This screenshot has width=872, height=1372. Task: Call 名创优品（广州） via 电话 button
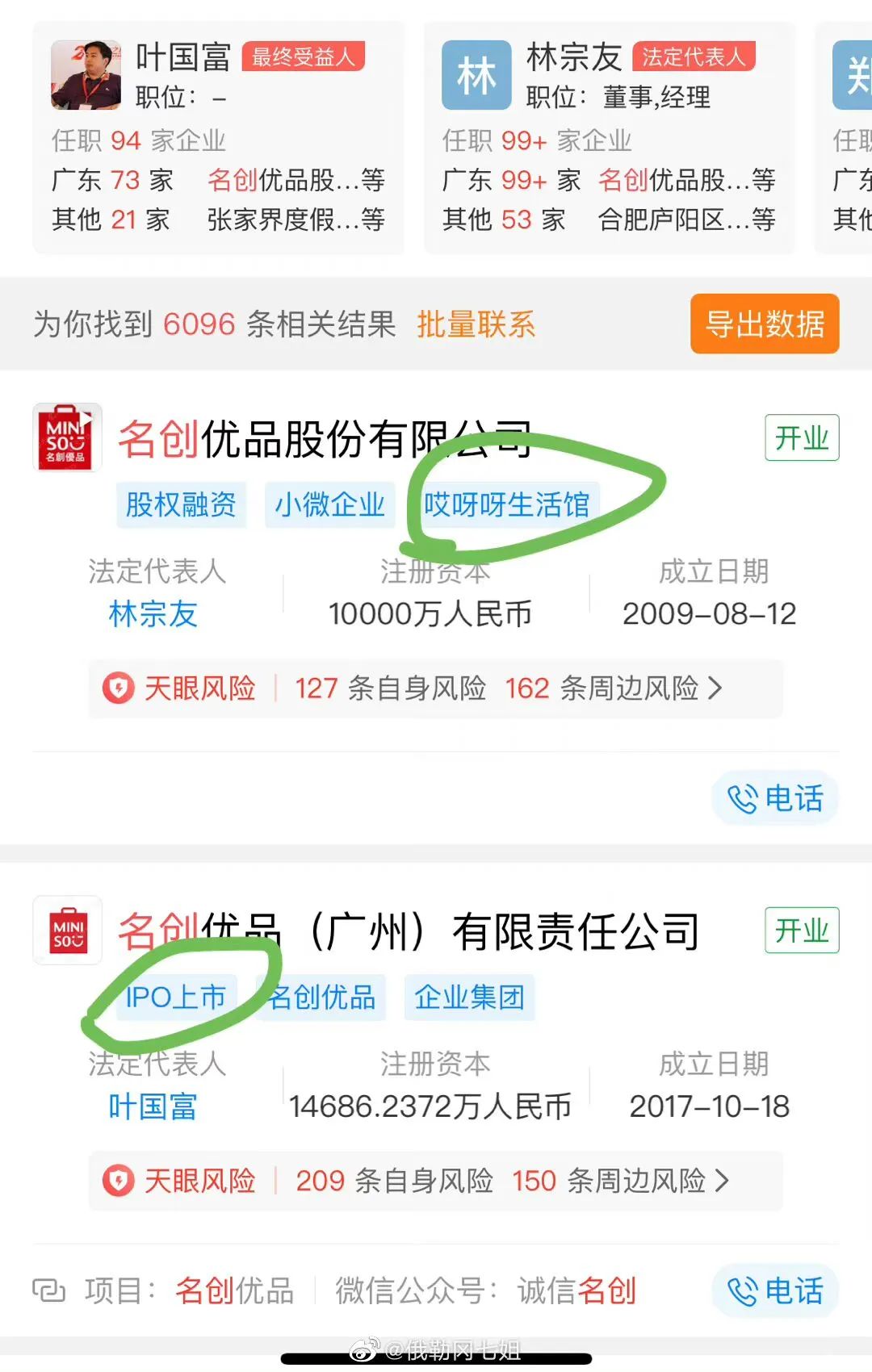point(775,1291)
